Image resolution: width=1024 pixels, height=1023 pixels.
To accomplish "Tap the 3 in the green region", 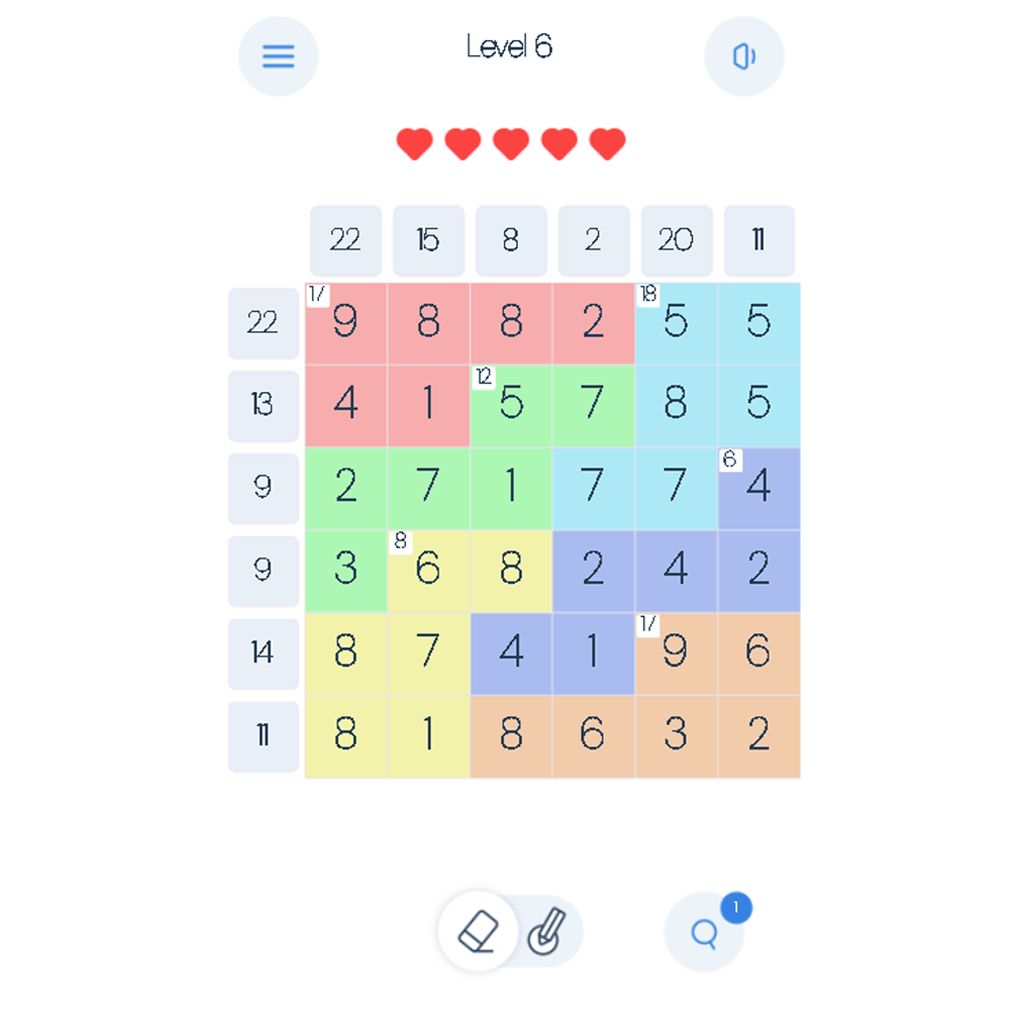I will (x=345, y=570).
